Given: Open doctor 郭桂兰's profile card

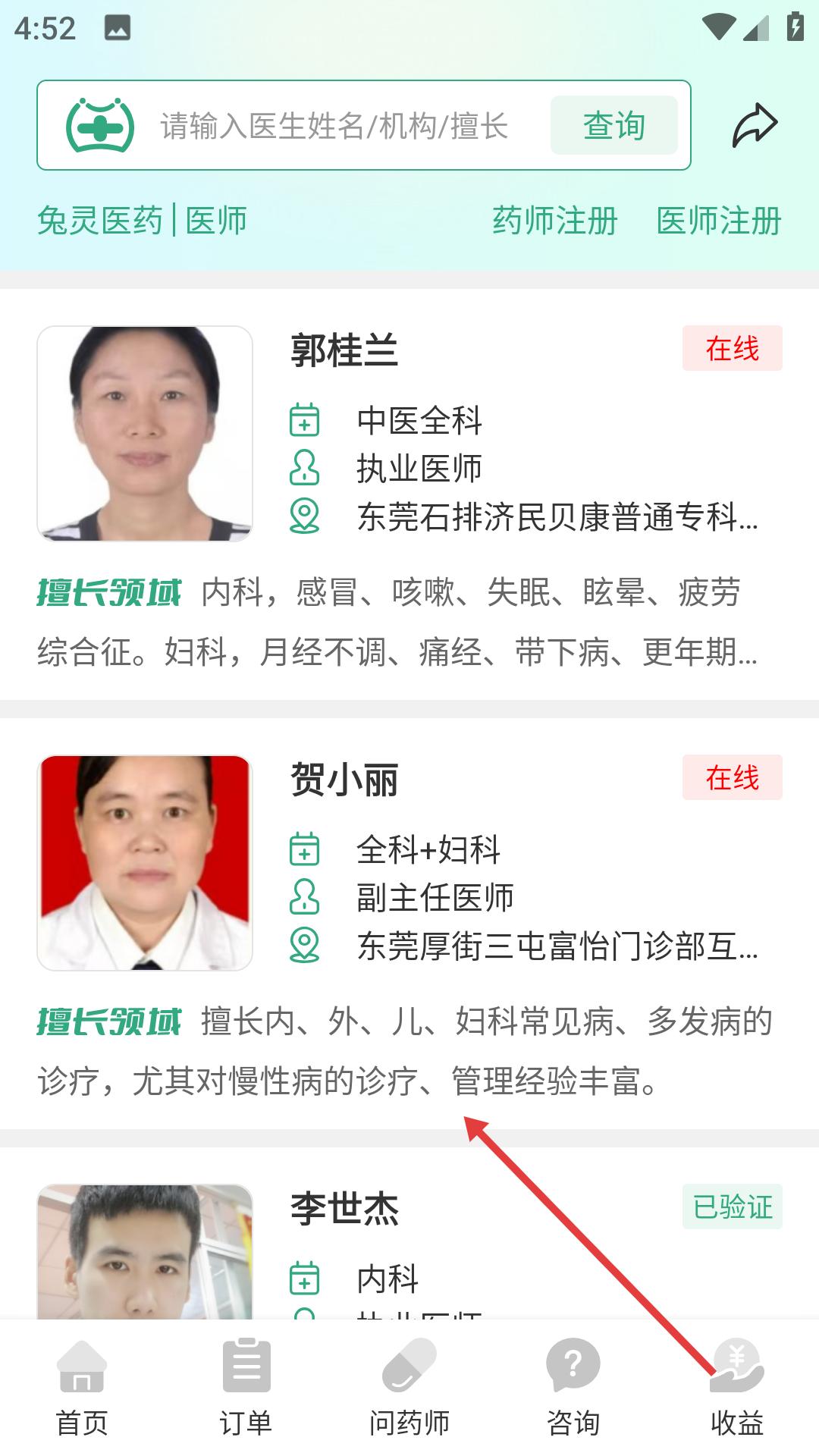Looking at the screenshot, I should (409, 493).
